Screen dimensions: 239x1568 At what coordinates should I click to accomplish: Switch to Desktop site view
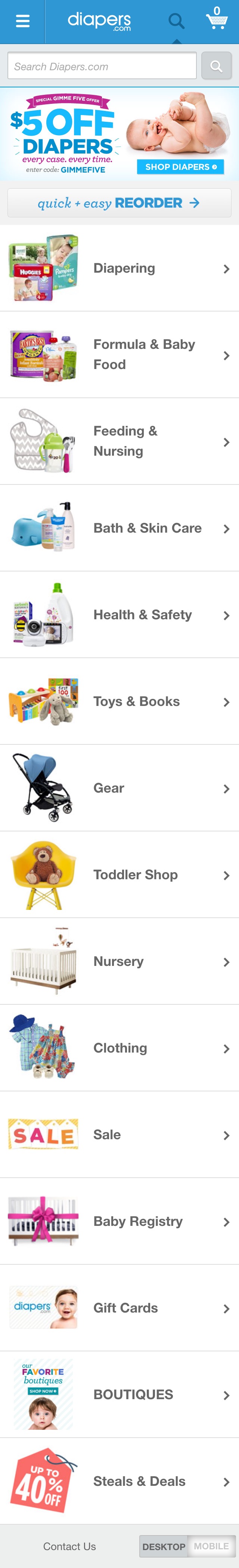(164, 1546)
